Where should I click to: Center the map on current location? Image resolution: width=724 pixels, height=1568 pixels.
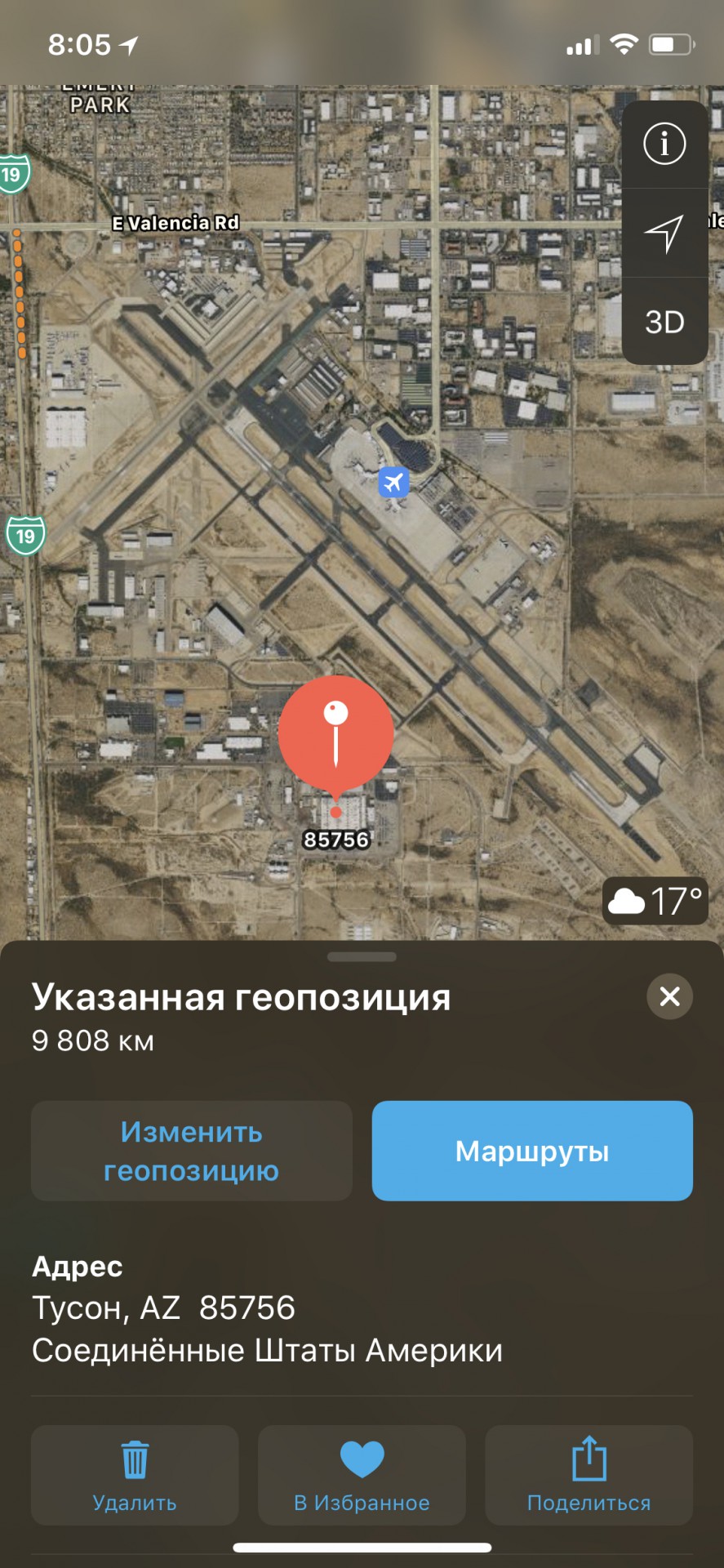664,234
